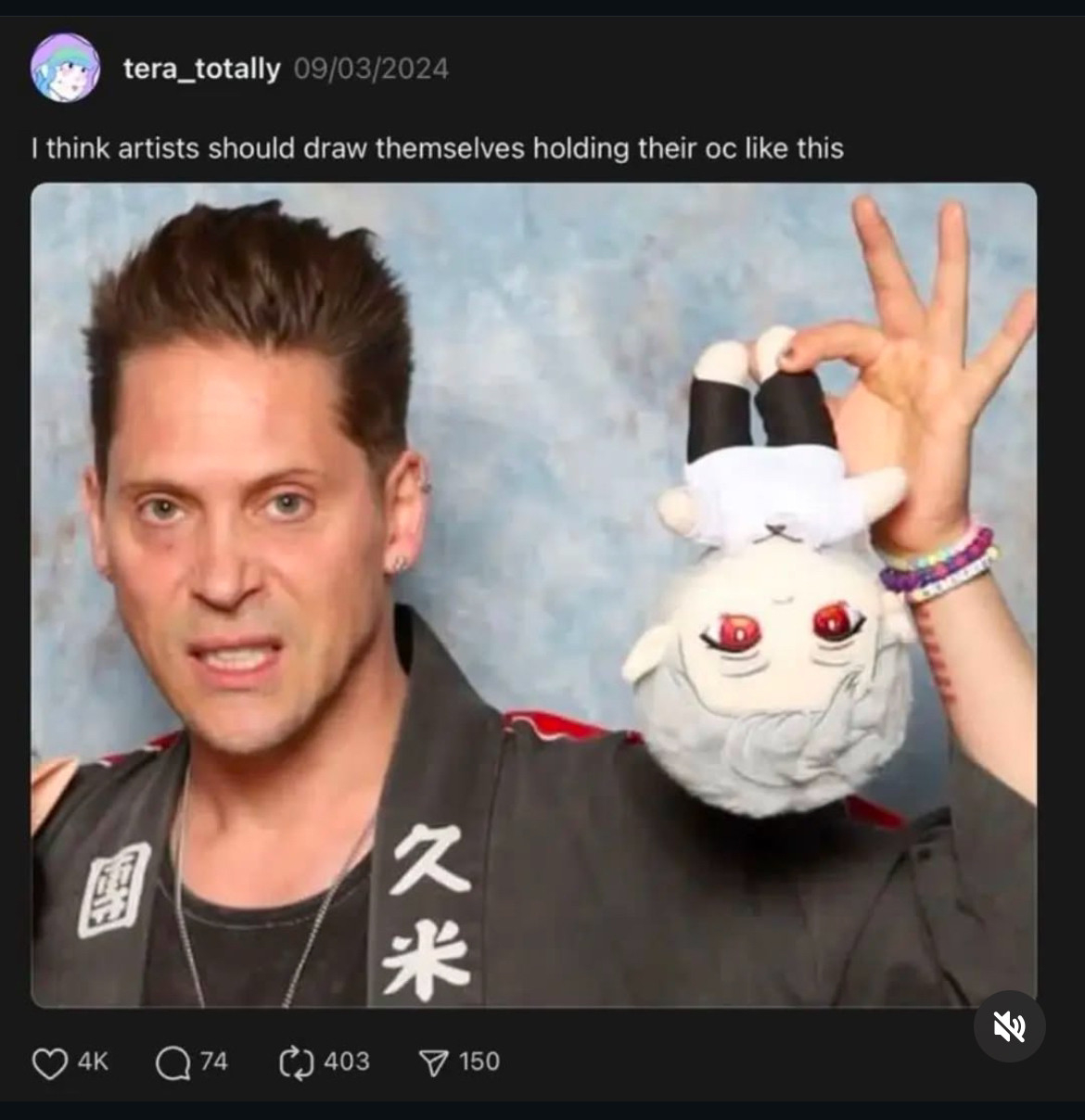Unmute the video sound
This screenshot has height=1120, width=1085.
pyautogui.click(x=1009, y=1025)
